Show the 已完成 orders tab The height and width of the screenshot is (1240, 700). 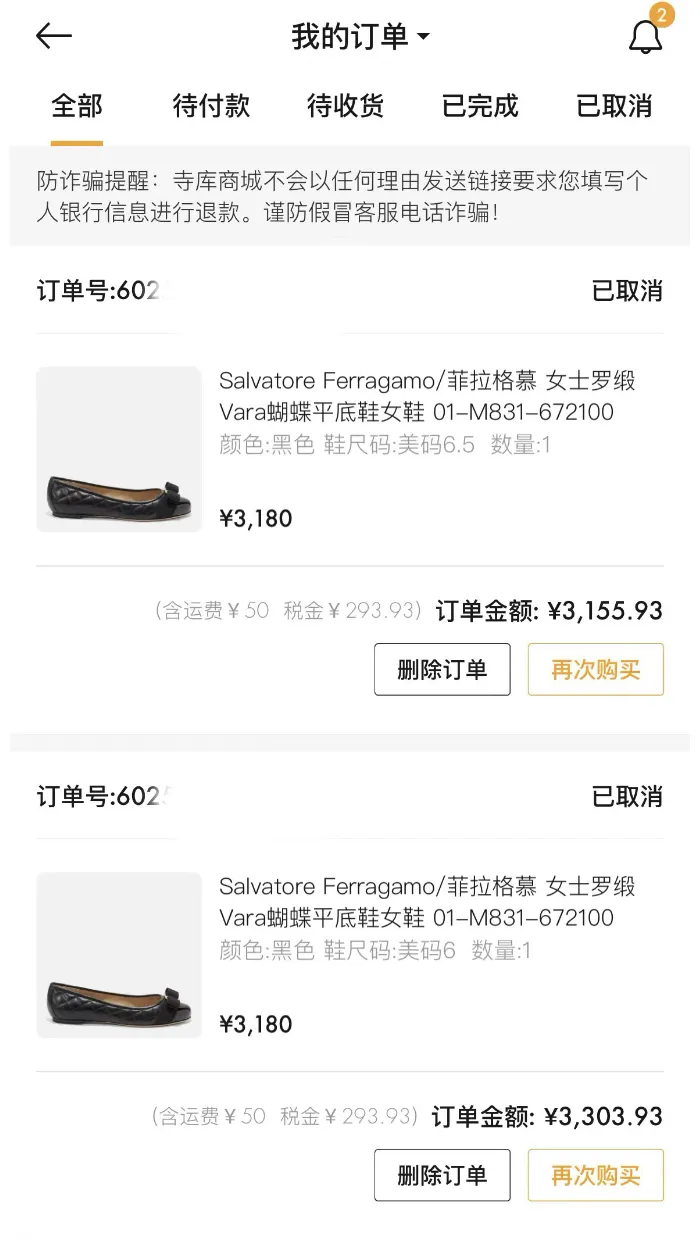coord(480,106)
